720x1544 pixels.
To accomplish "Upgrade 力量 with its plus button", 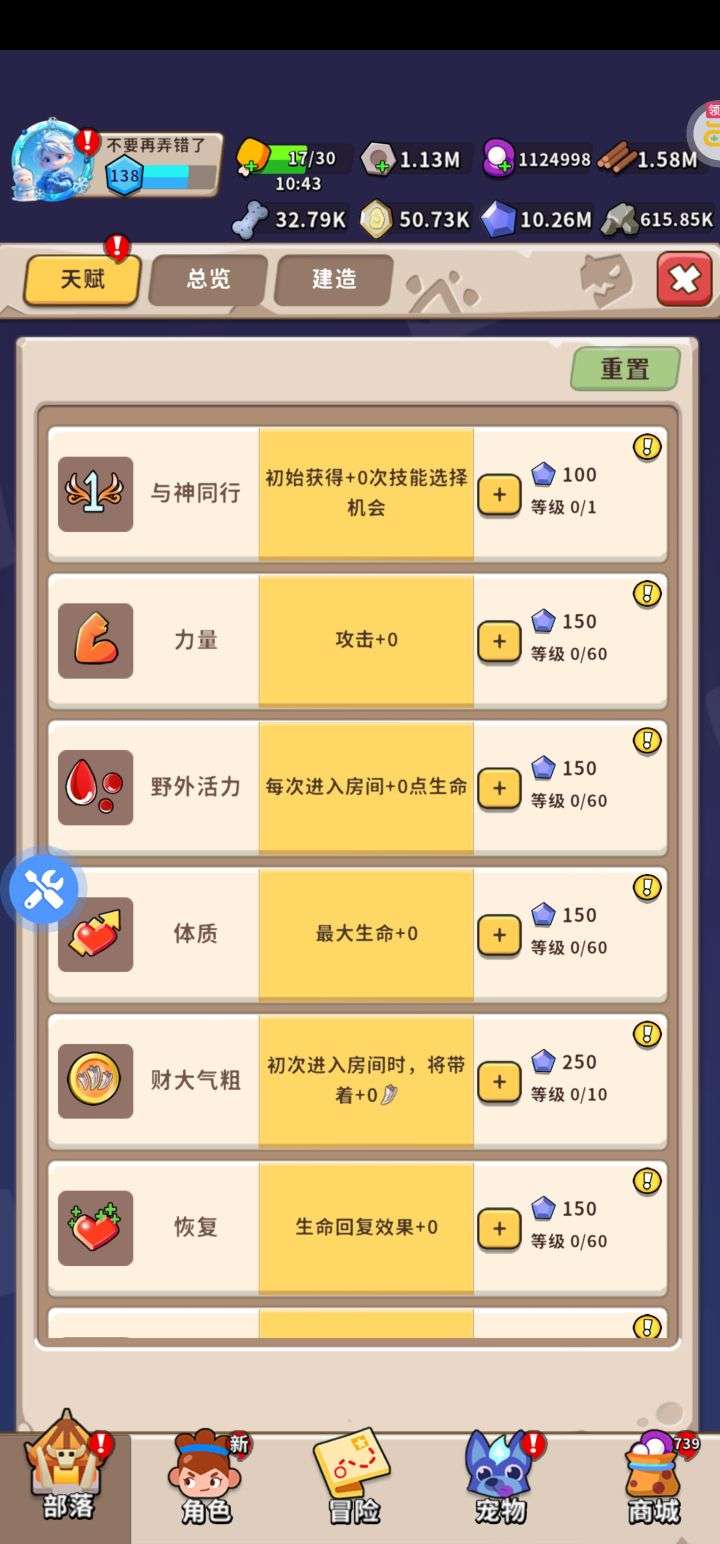I will click(x=499, y=641).
